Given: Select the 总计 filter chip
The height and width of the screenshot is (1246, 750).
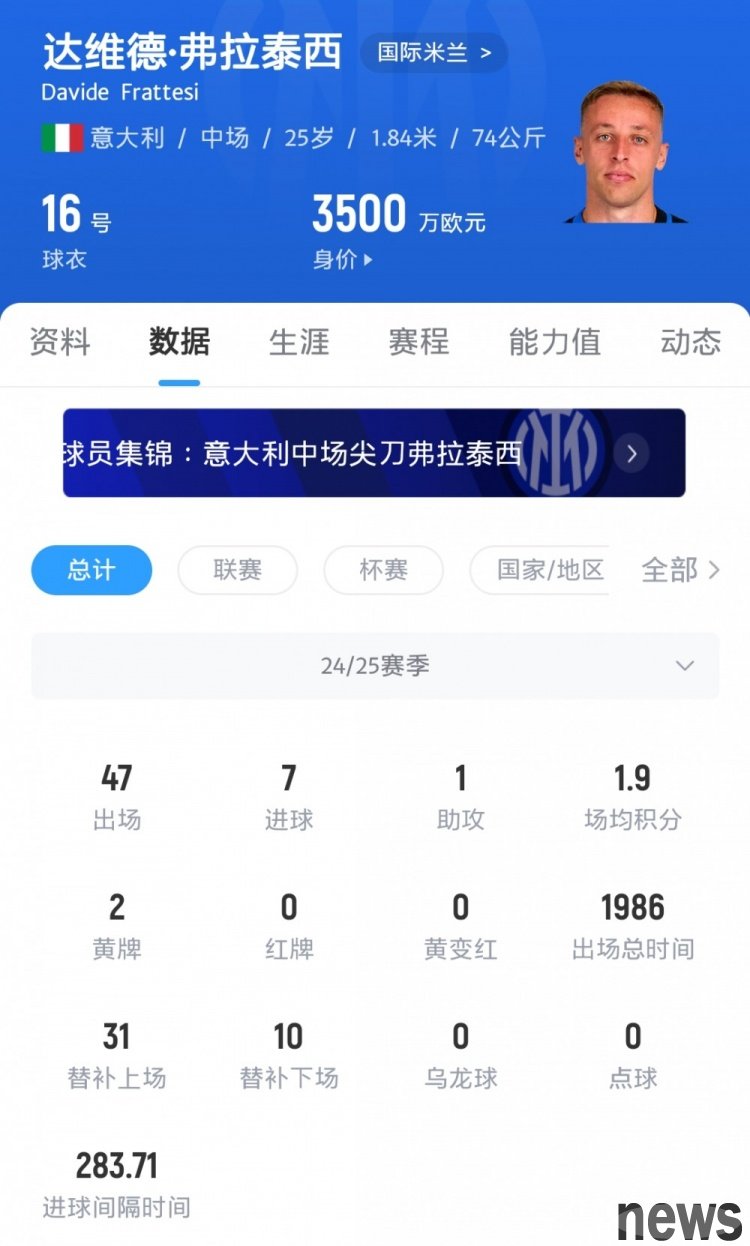Looking at the screenshot, I should pos(92,570).
